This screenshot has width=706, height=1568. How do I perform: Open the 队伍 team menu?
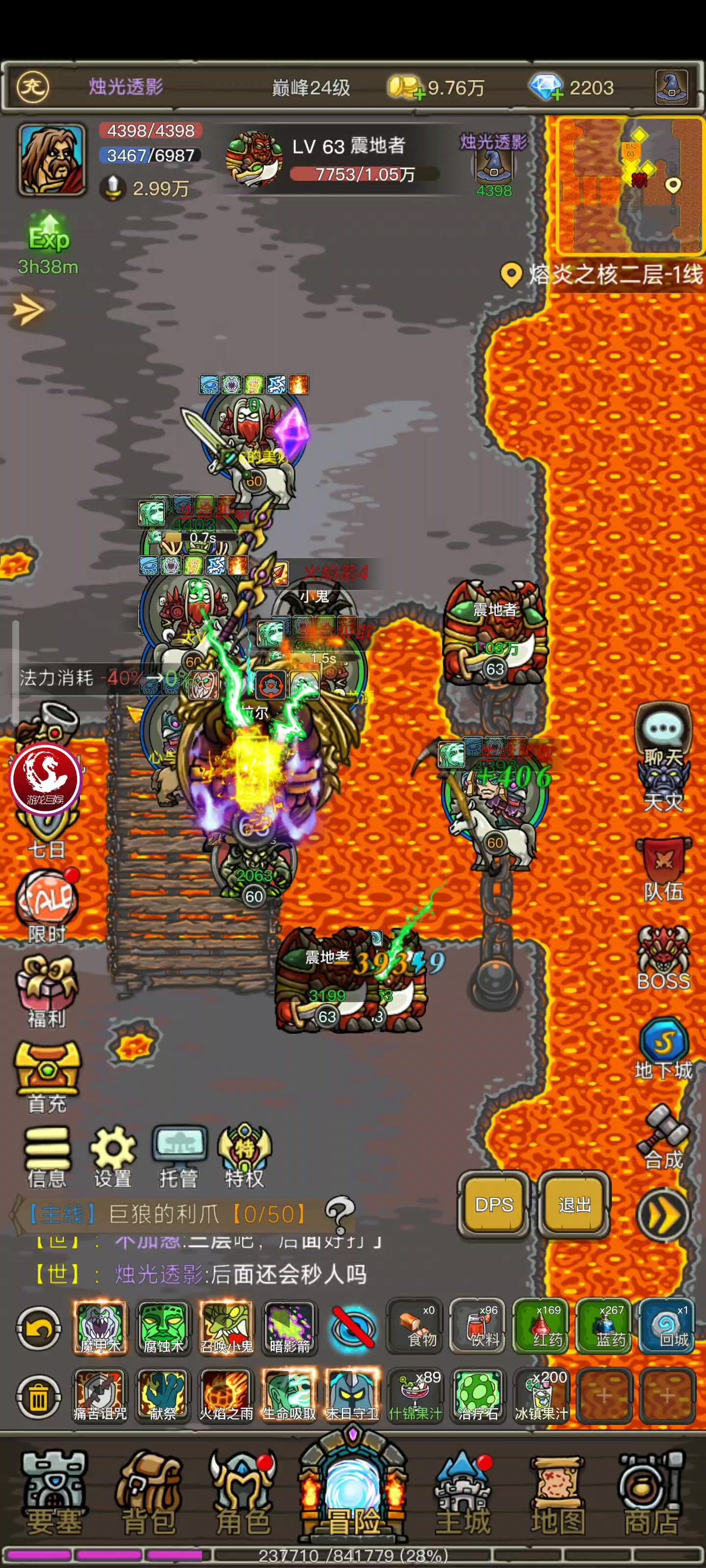point(663,870)
